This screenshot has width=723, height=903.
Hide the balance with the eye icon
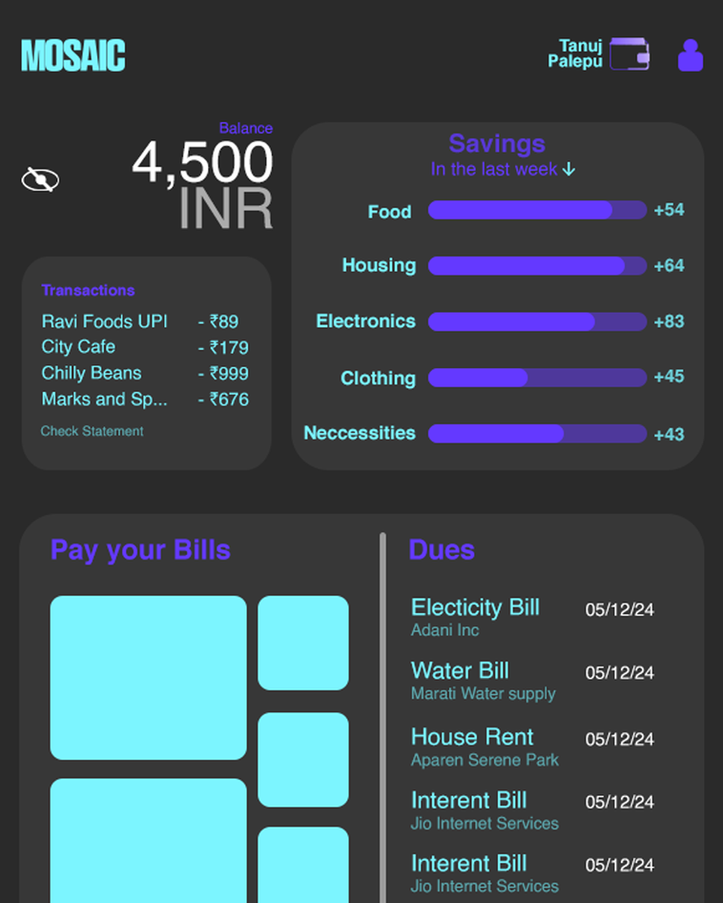coord(40,180)
